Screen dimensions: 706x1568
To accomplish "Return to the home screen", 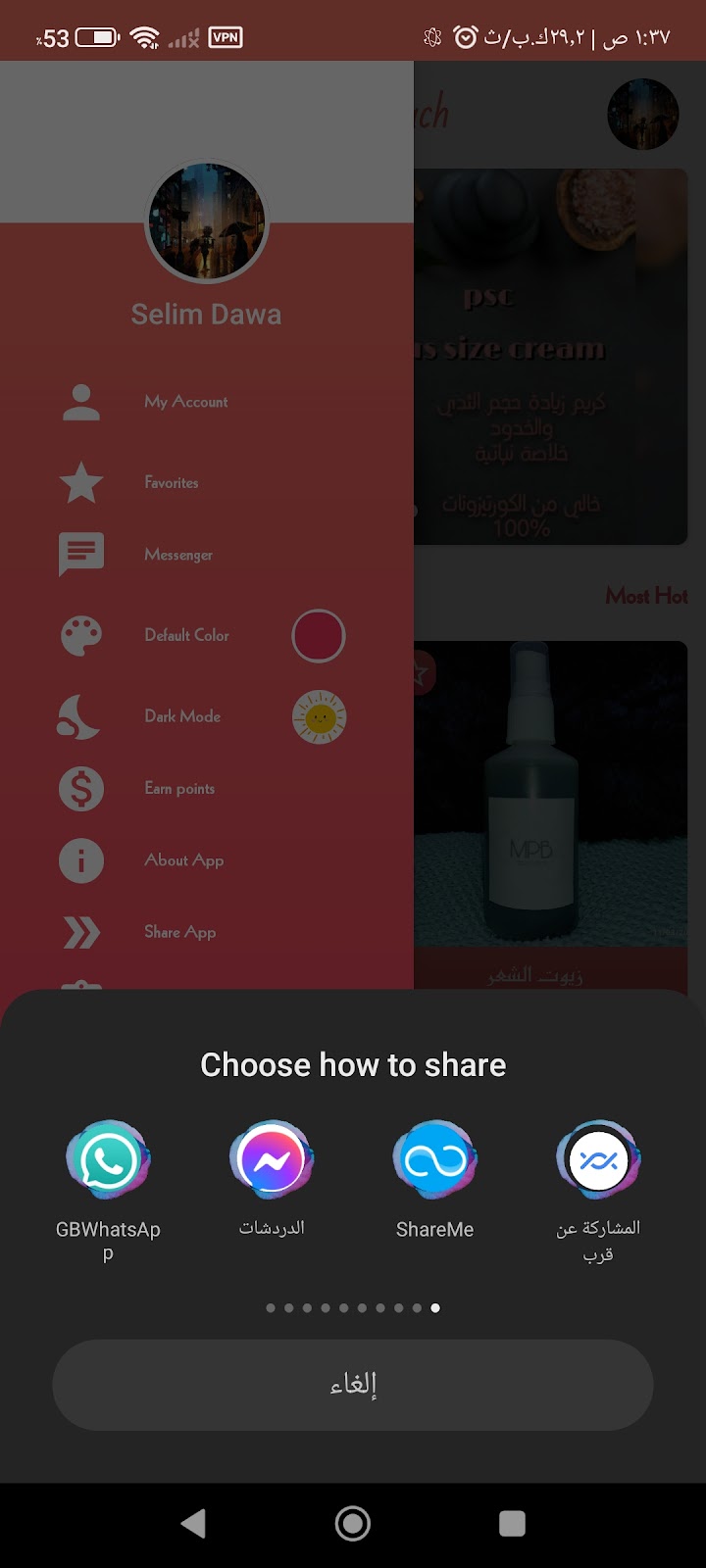I will [353, 1523].
